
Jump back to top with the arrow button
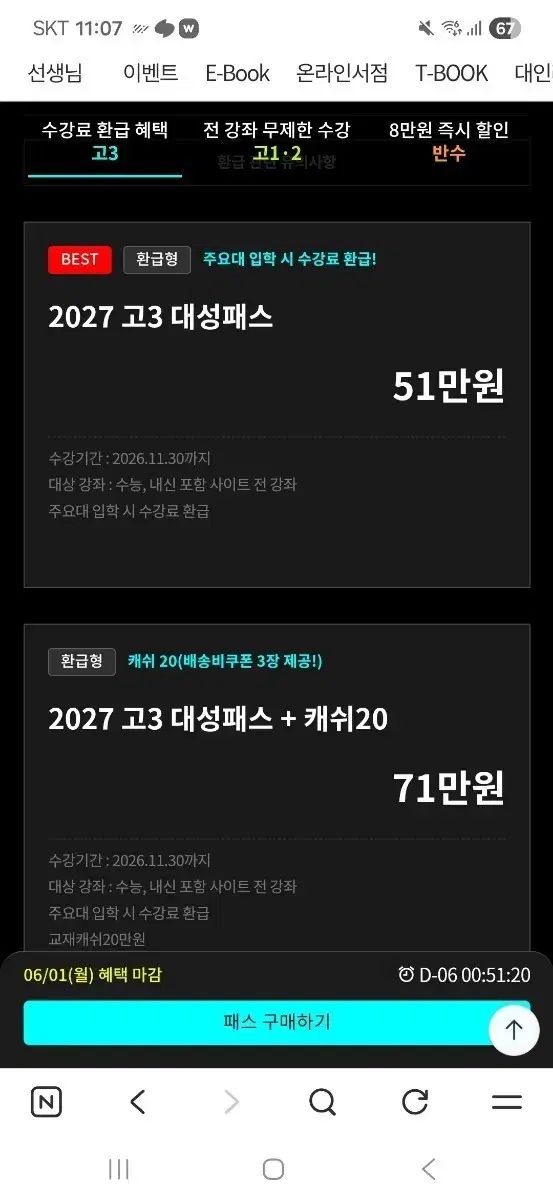(514, 1030)
